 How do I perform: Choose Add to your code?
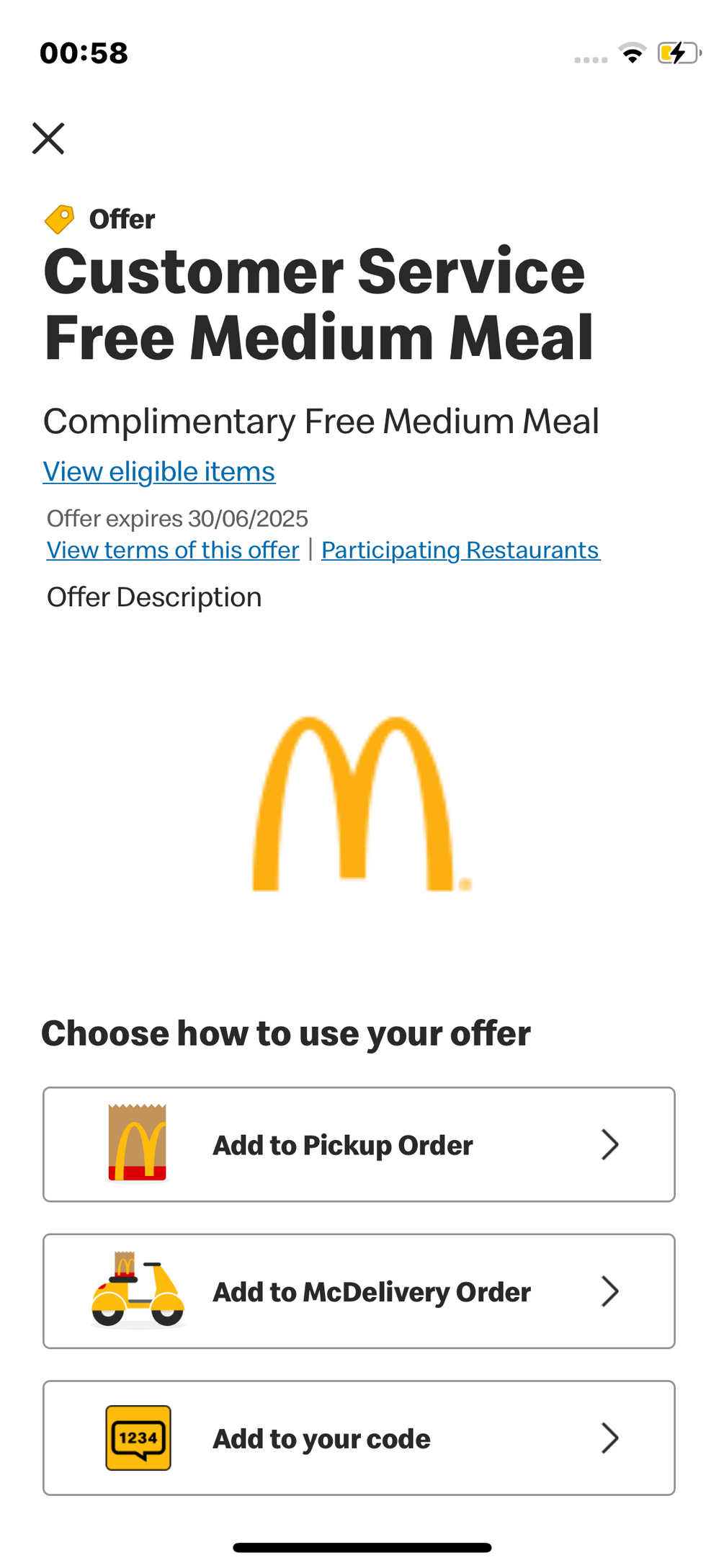coord(358,1438)
